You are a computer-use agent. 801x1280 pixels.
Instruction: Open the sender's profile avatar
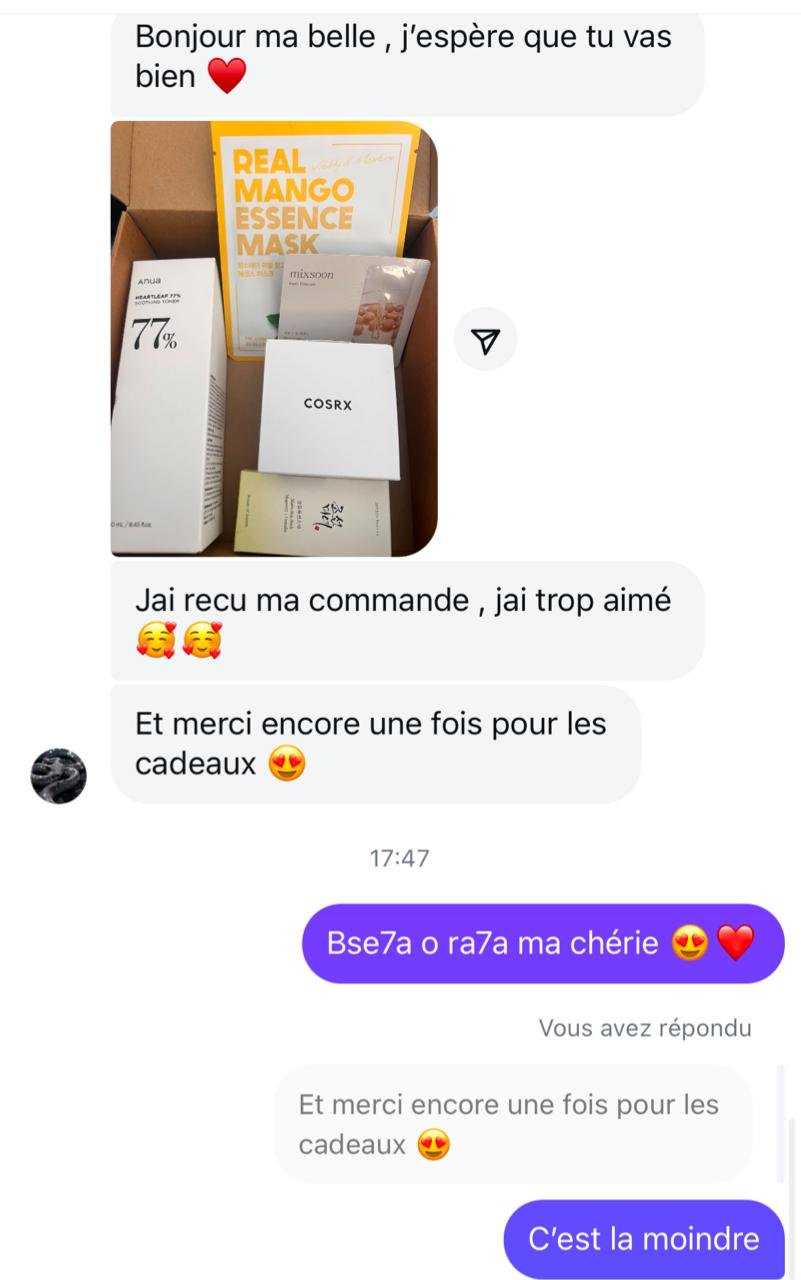[59, 775]
